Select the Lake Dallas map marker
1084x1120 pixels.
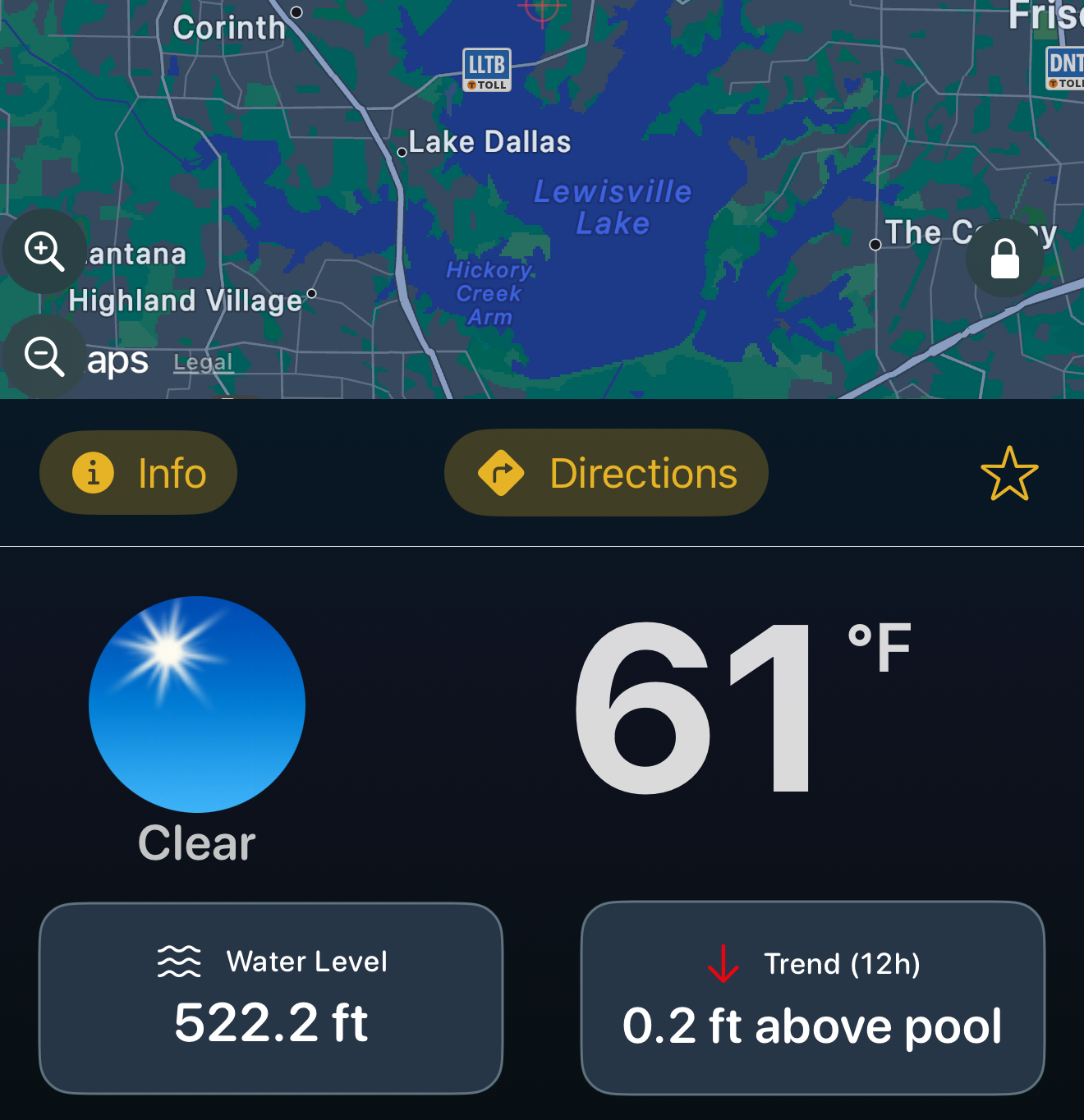point(401,152)
